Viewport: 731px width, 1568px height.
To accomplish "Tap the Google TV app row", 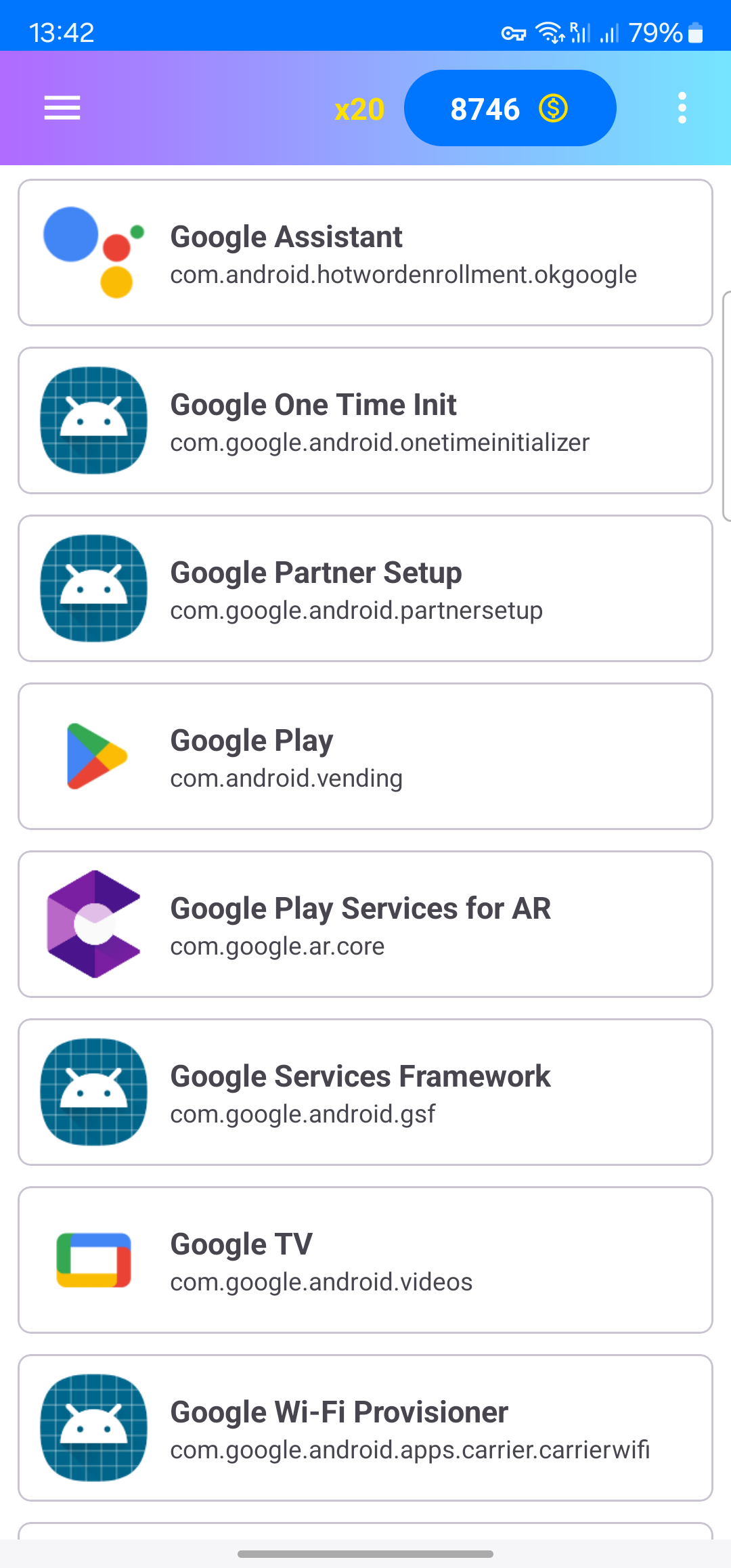I will click(365, 1260).
